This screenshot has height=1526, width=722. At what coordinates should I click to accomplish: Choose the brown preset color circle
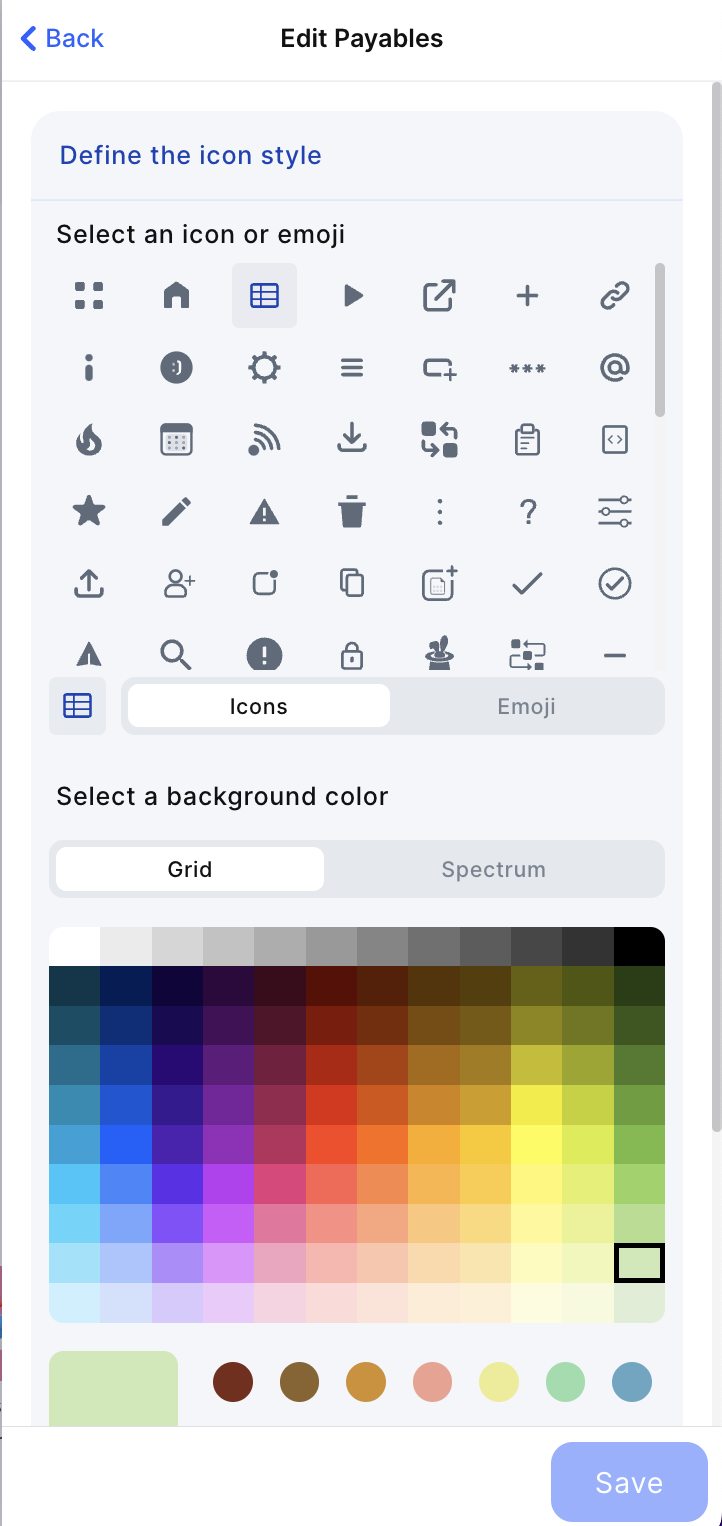tap(233, 1382)
